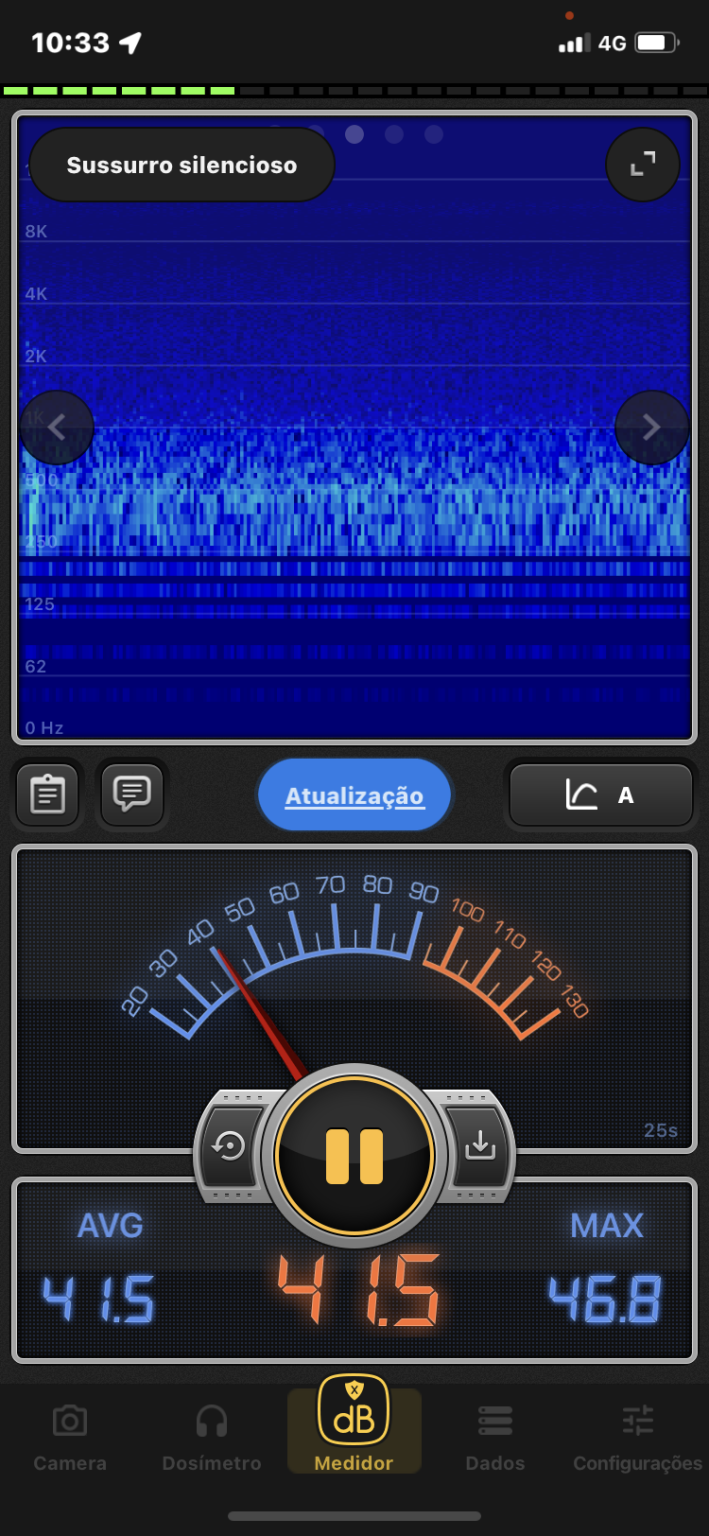The image size is (709, 1536).
Task: Go to the previous chart view
Action: coord(57,428)
